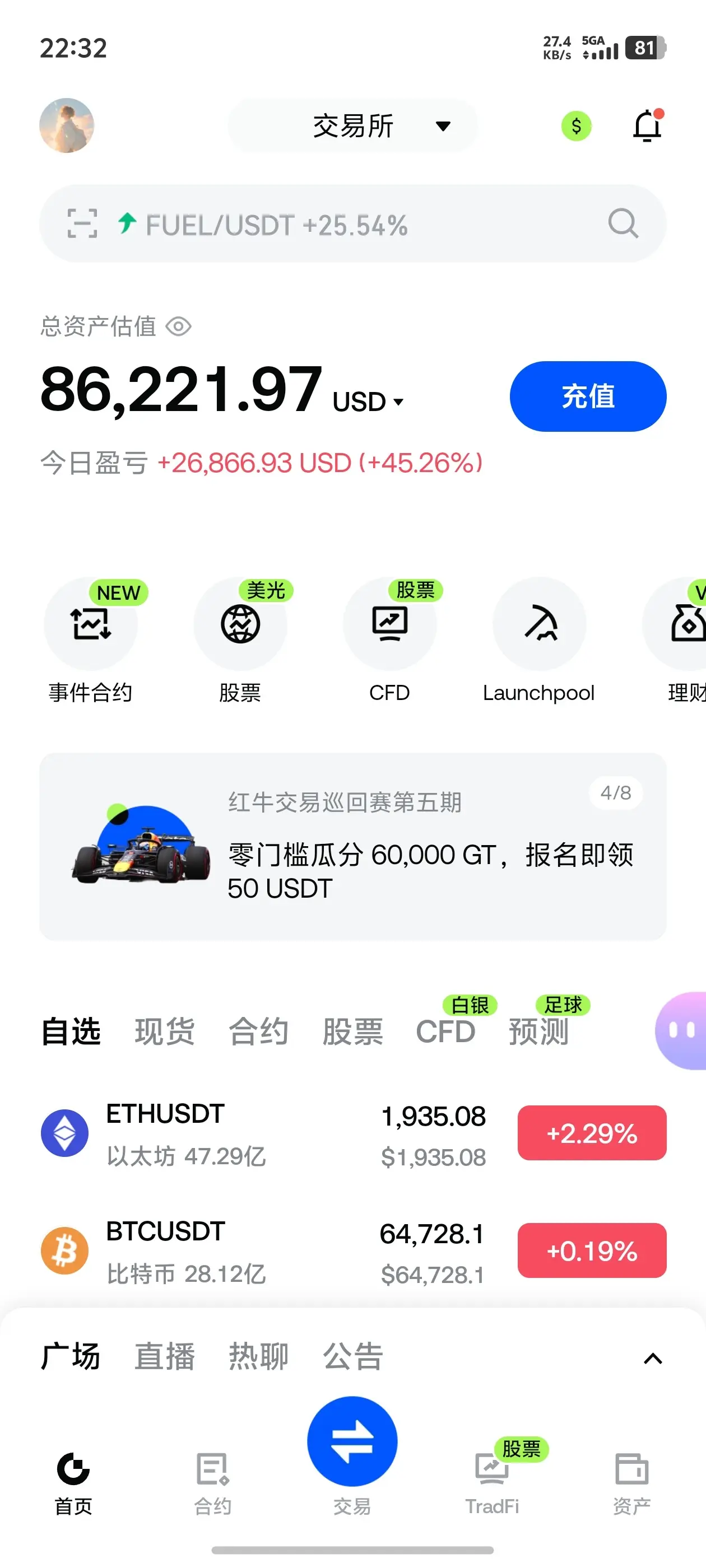
Task: Tap the 充值 deposit button
Action: click(x=588, y=396)
